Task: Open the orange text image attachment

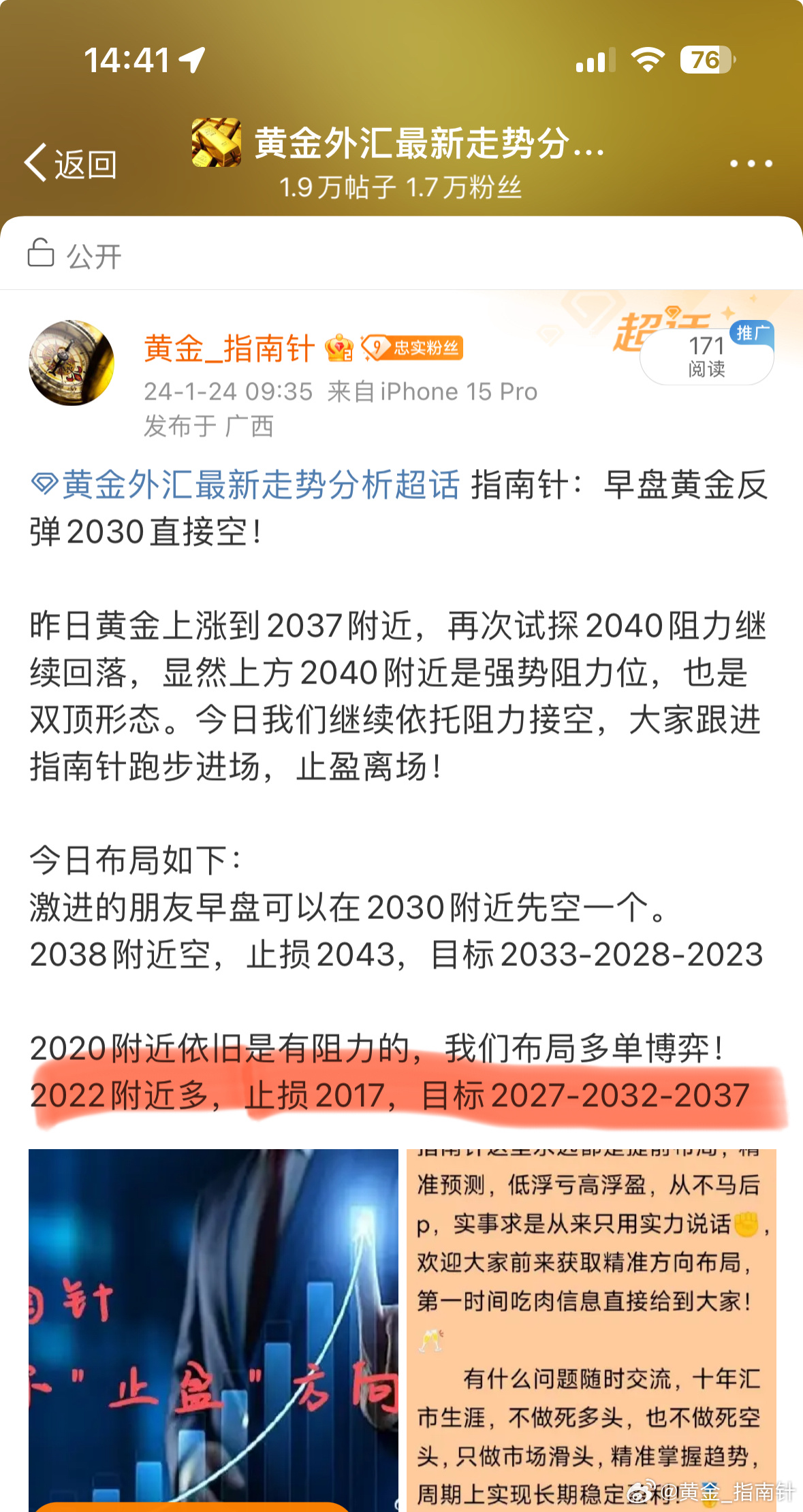Action: [x=591, y=1330]
